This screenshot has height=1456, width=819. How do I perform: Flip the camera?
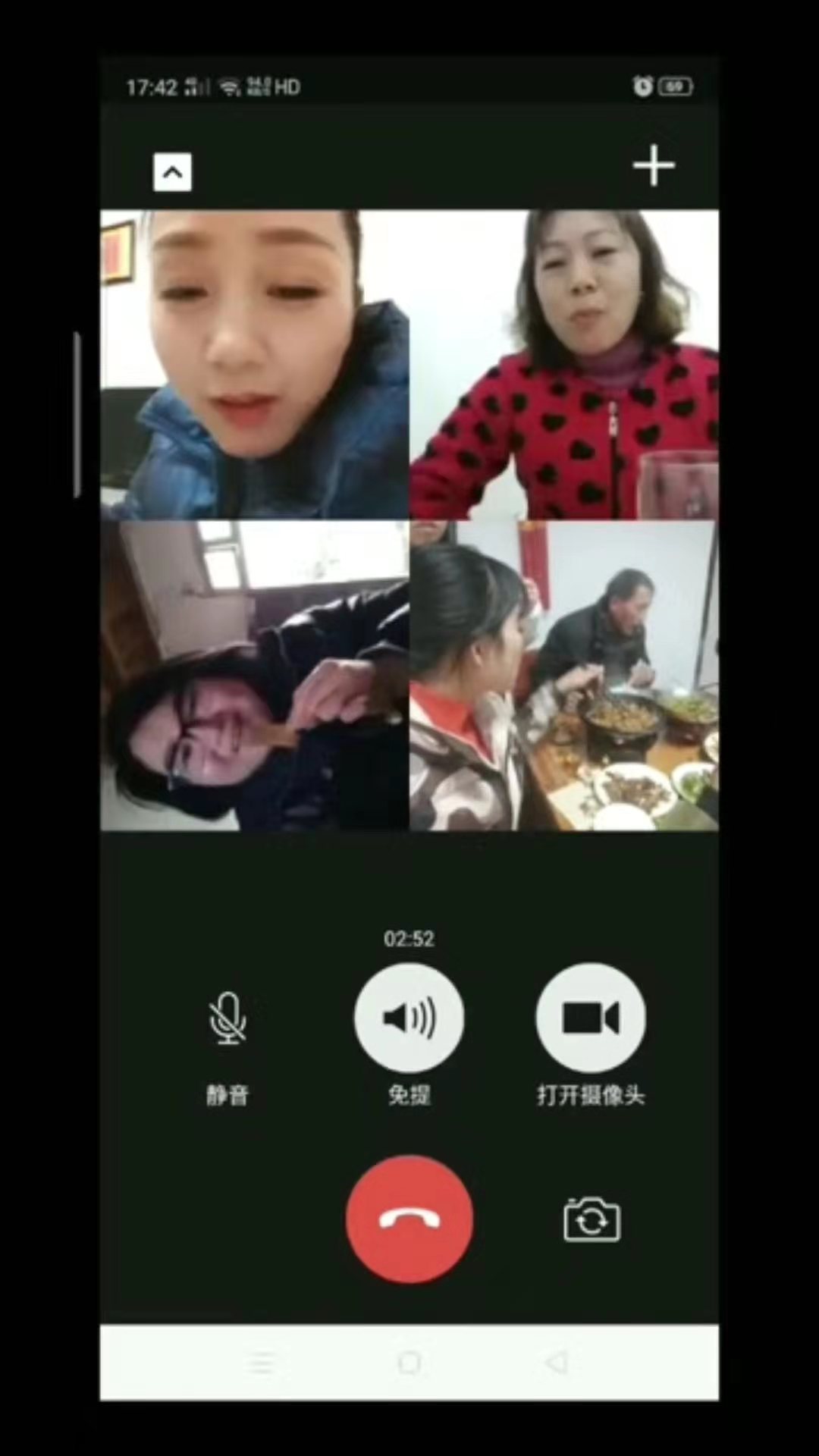[x=591, y=1219]
